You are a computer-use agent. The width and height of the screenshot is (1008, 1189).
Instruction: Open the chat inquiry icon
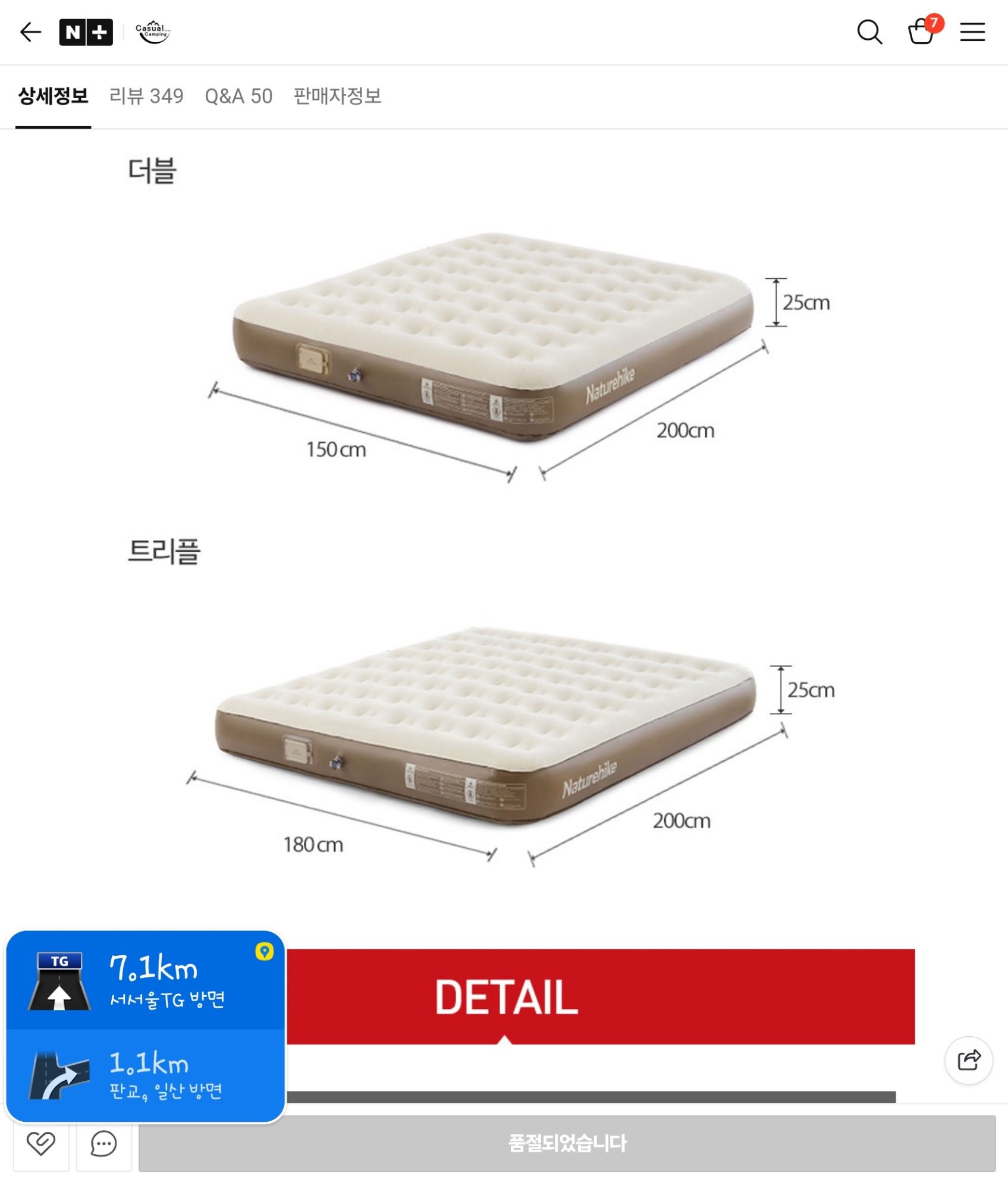(x=103, y=1143)
